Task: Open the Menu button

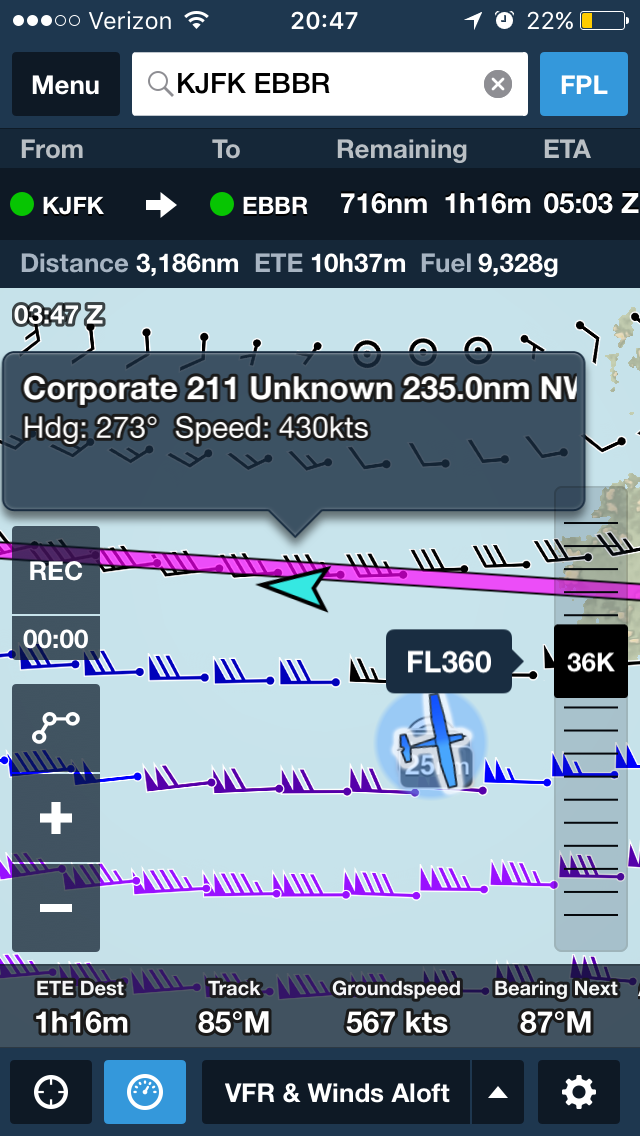Action: click(66, 85)
